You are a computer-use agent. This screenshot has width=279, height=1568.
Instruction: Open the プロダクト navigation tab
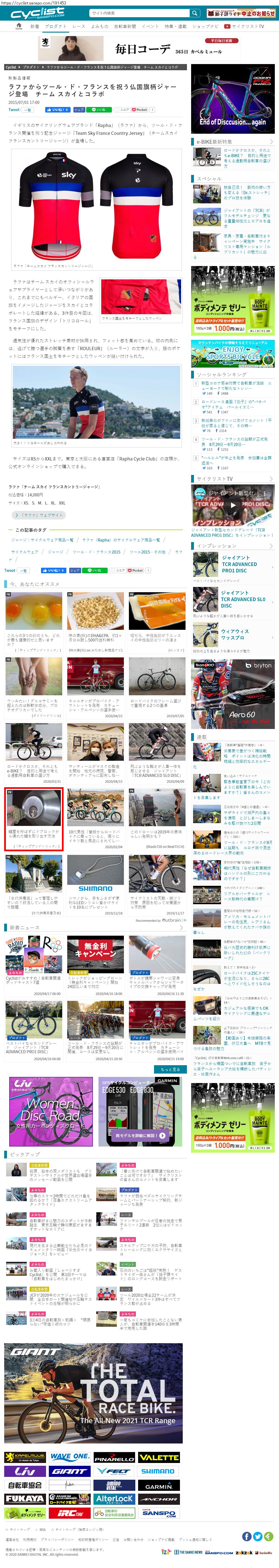[x=56, y=27]
